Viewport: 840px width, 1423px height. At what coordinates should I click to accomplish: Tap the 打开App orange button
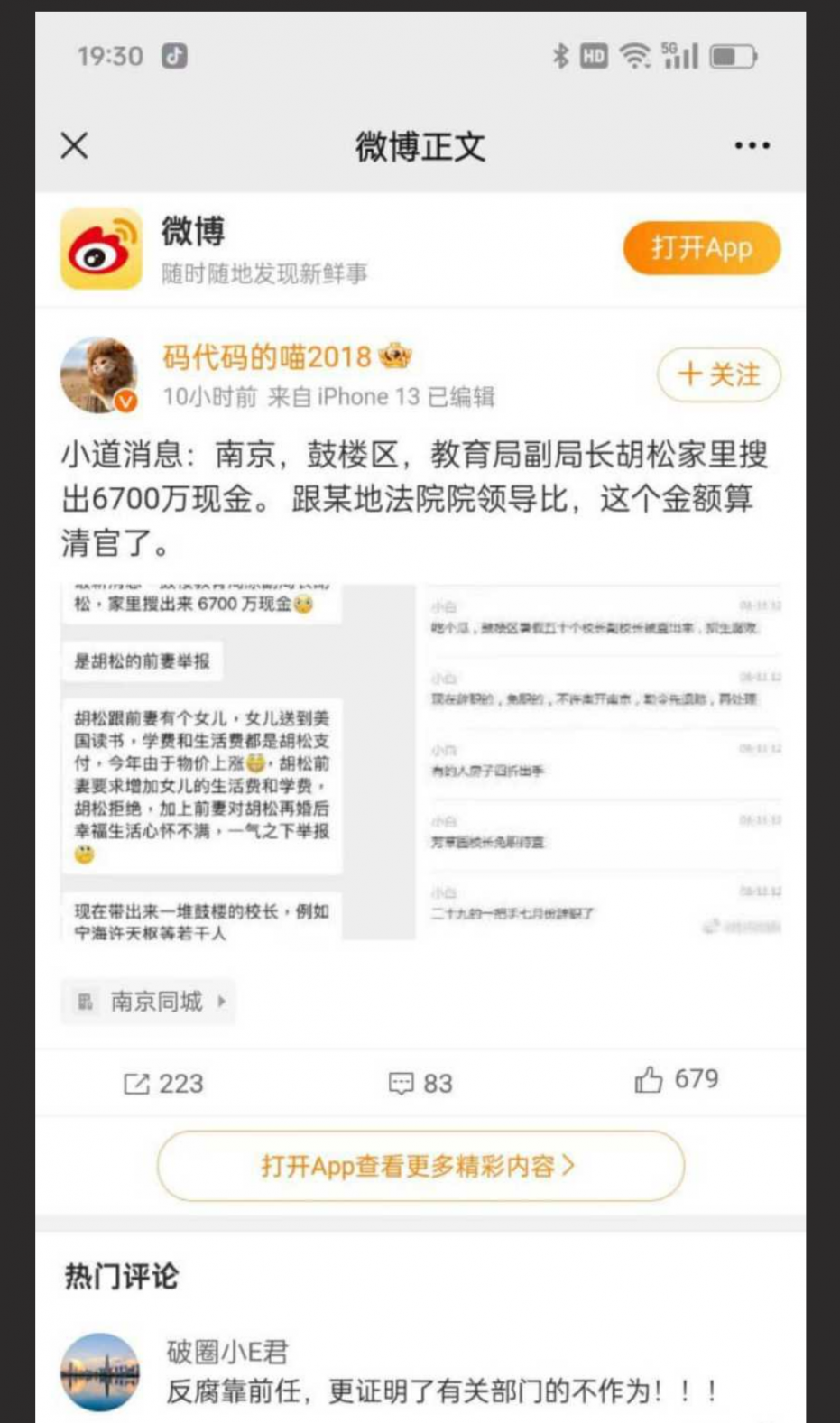click(701, 247)
